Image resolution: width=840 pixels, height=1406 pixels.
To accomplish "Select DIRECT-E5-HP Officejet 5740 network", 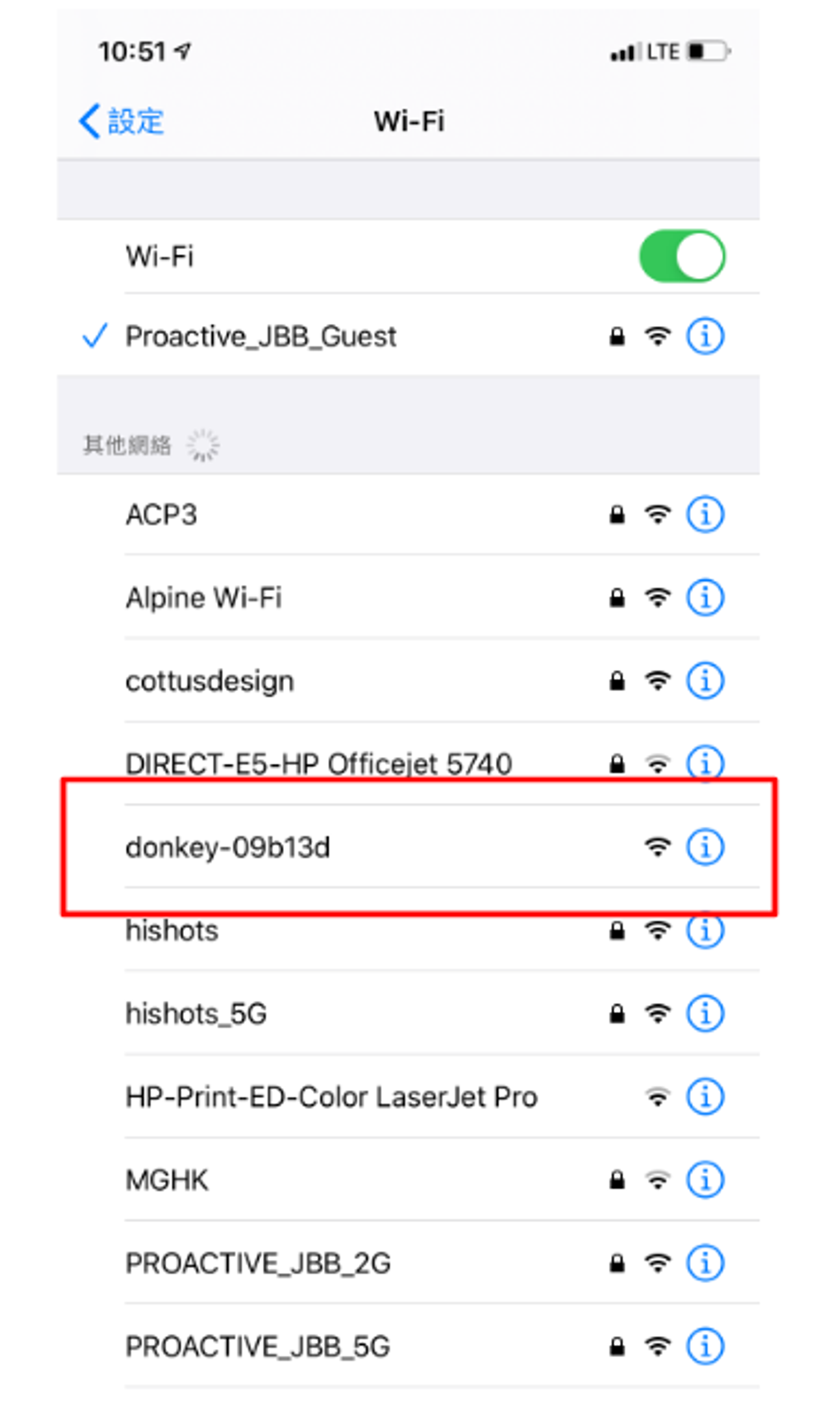I will 408,763.
